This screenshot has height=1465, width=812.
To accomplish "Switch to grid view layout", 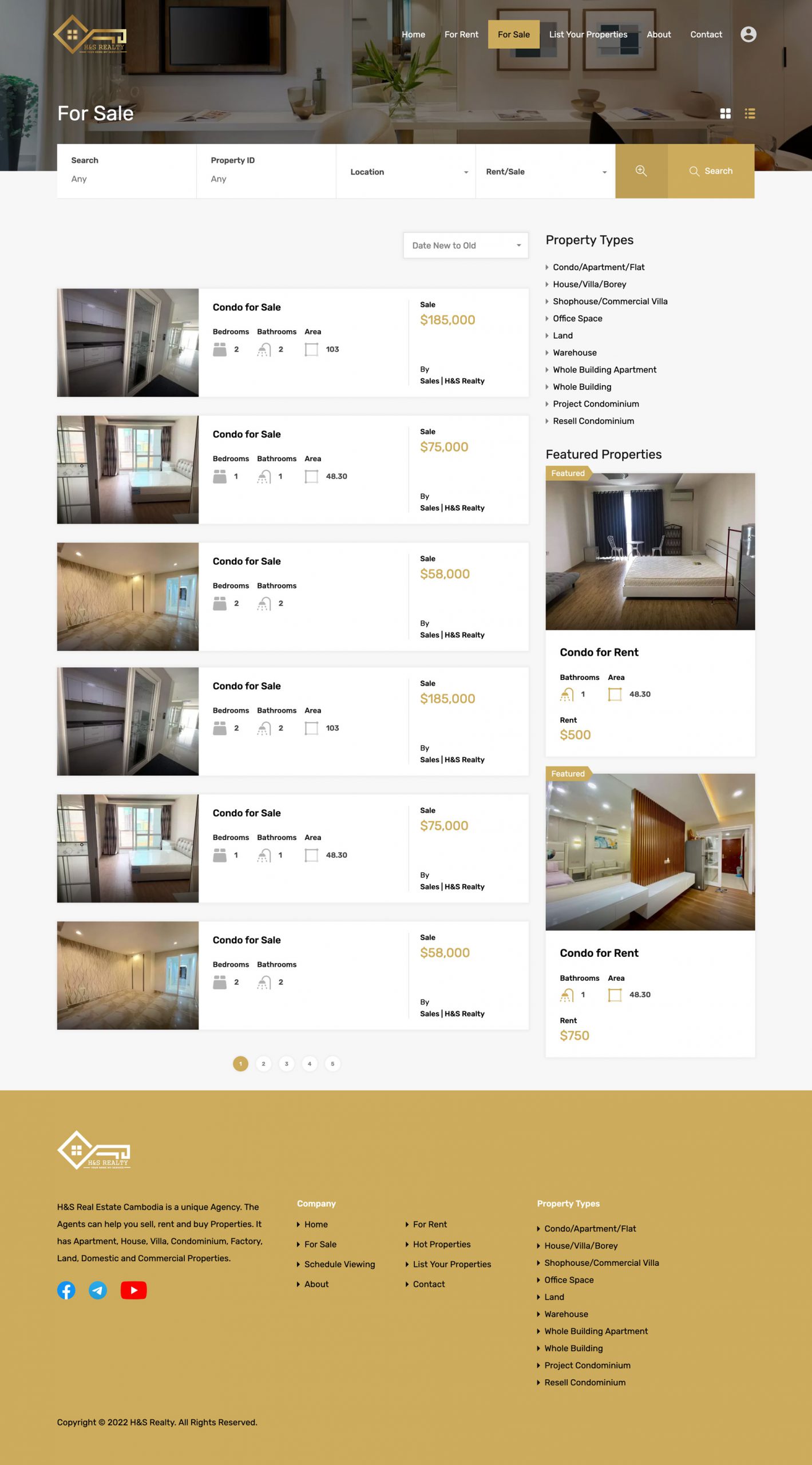I will point(725,113).
